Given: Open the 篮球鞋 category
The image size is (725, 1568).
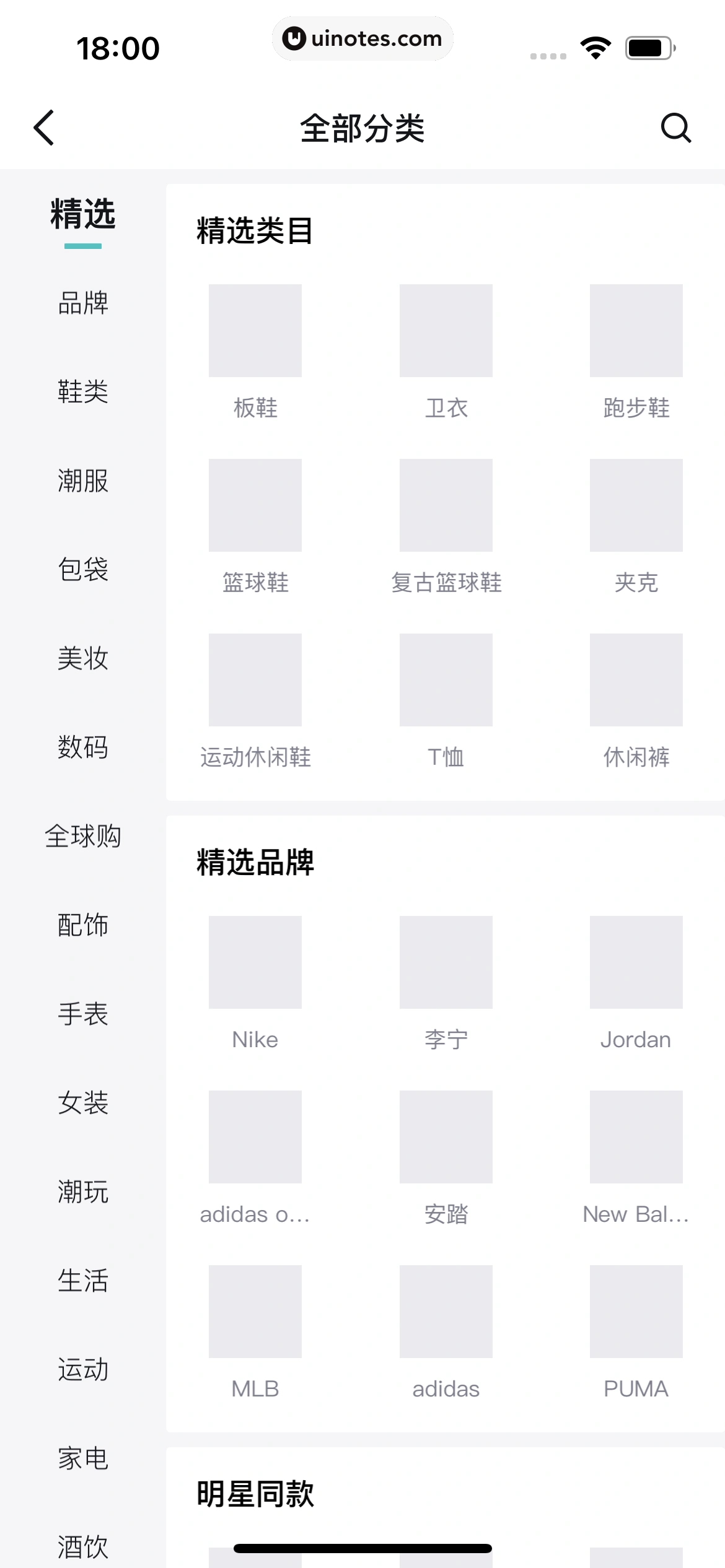Looking at the screenshot, I should coord(255,505).
